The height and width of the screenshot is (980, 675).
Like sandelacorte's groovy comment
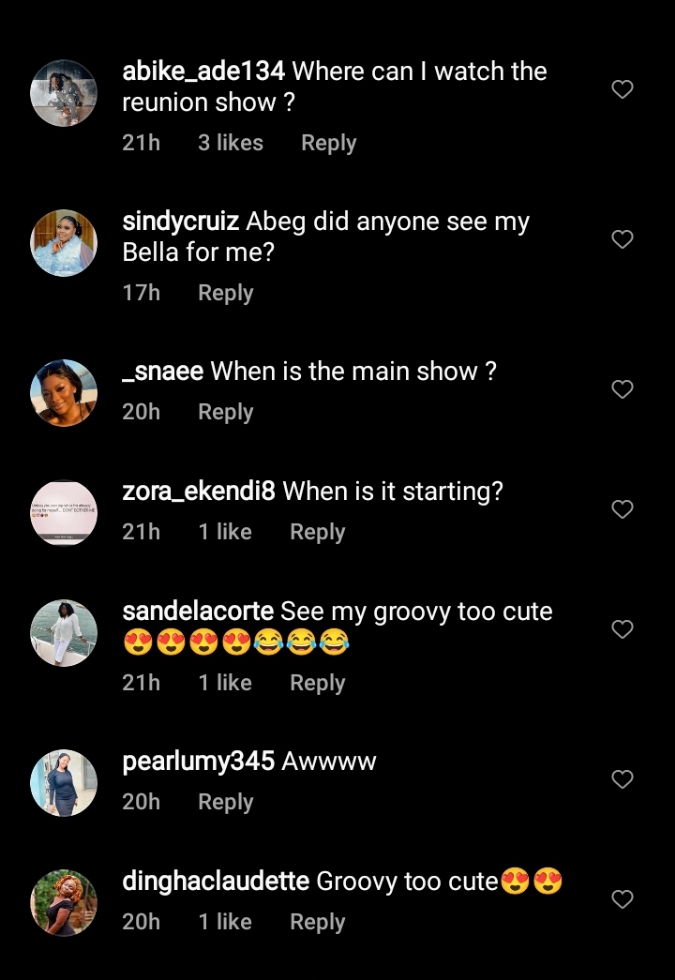click(x=622, y=630)
